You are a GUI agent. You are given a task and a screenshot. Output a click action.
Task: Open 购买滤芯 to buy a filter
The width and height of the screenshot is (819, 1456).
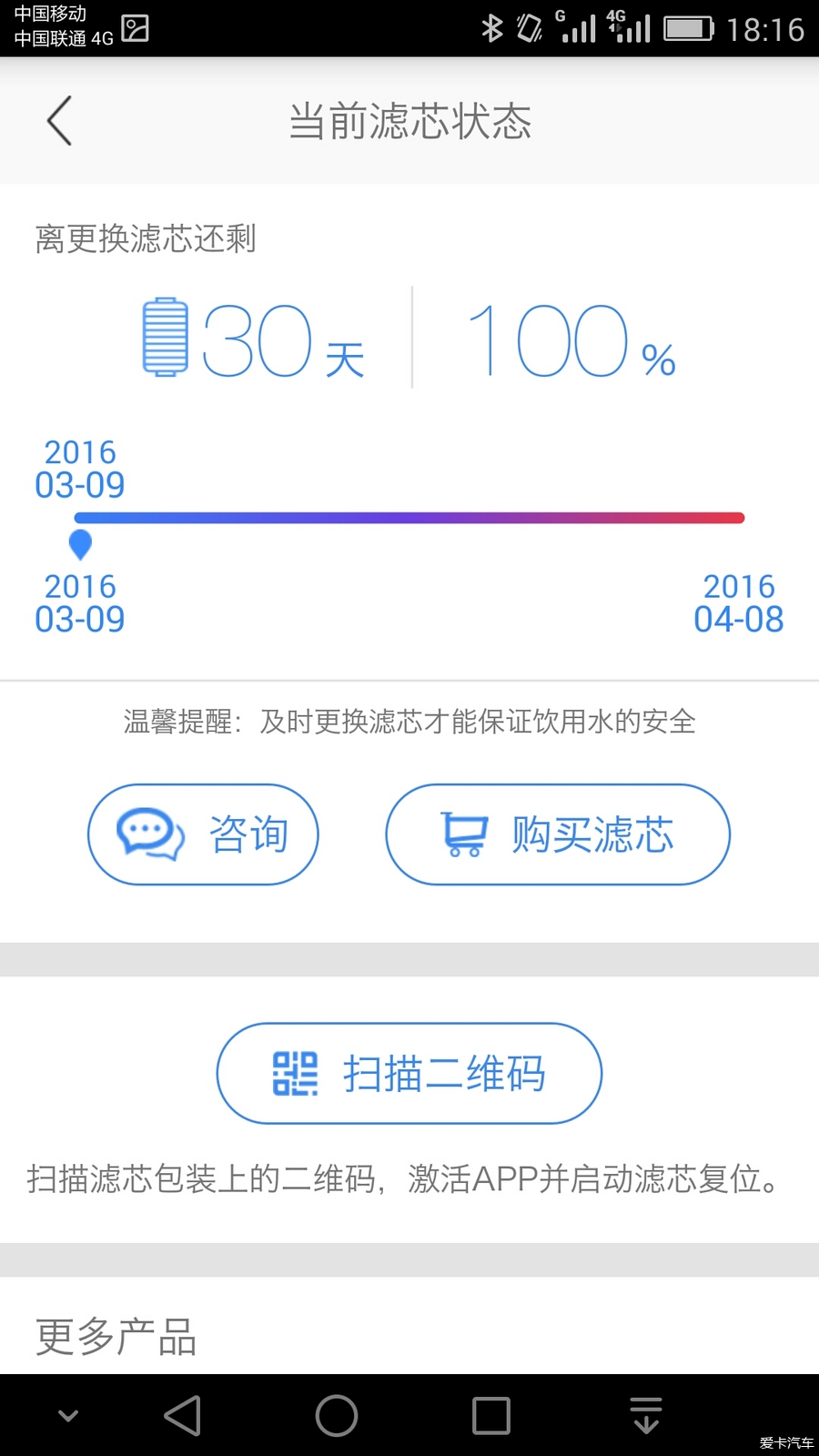click(558, 834)
